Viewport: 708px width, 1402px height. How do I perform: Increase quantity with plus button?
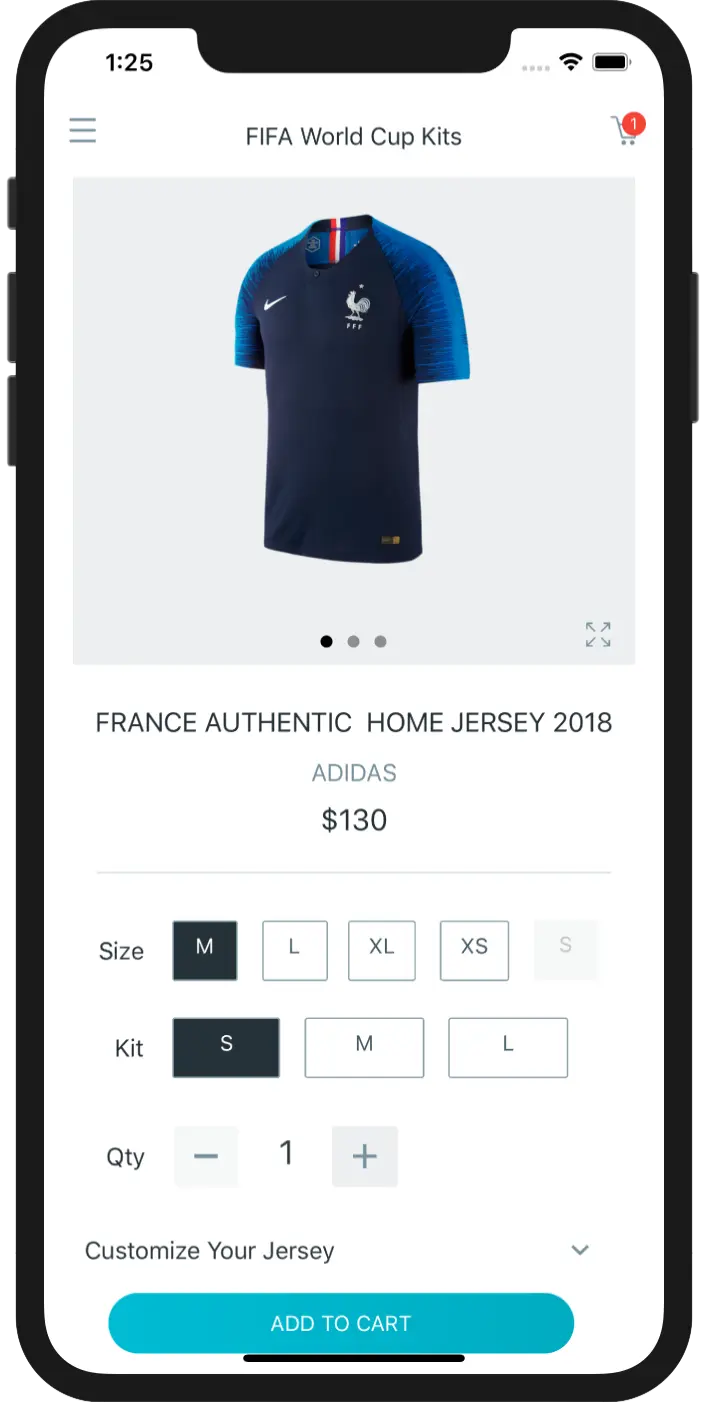click(x=365, y=1157)
